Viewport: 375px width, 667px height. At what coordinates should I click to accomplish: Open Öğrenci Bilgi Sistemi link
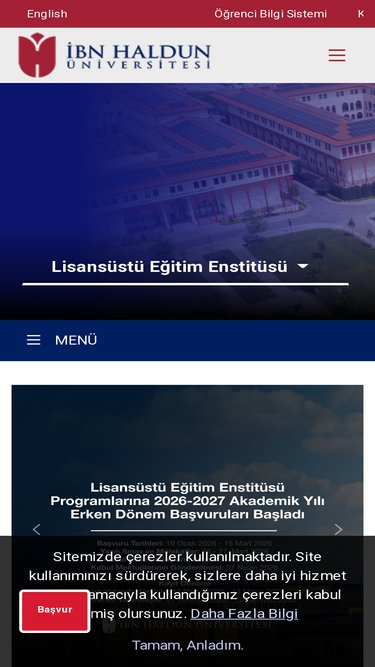tap(270, 14)
